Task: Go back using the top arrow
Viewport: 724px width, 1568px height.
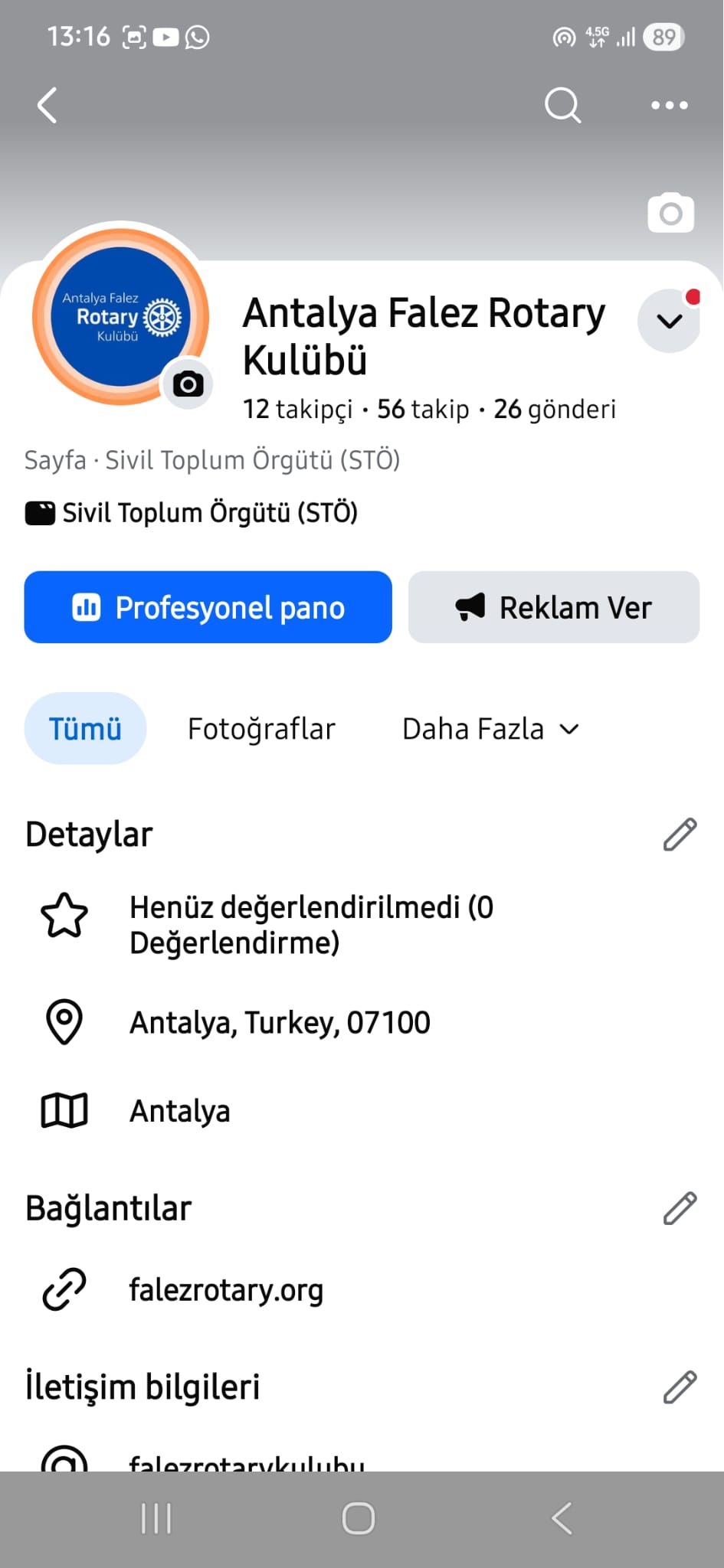Action: (x=48, y=106)
